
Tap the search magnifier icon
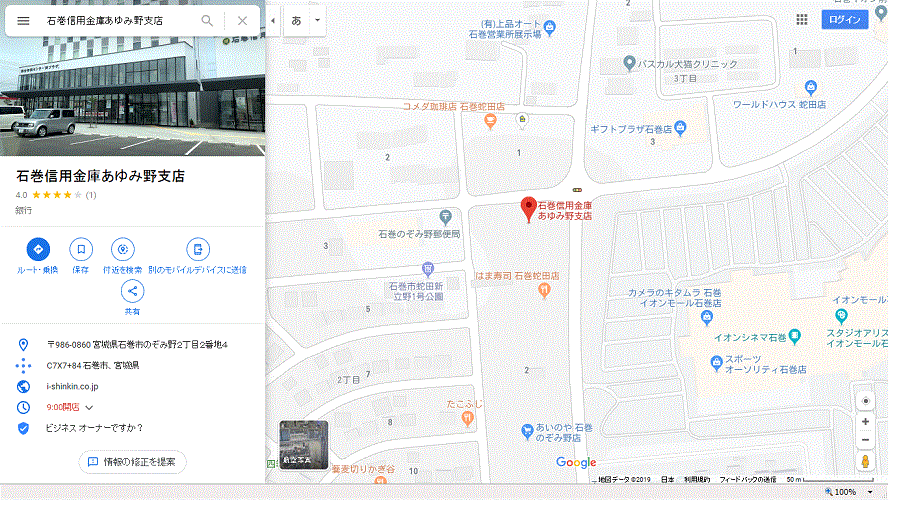click(207, 20)
